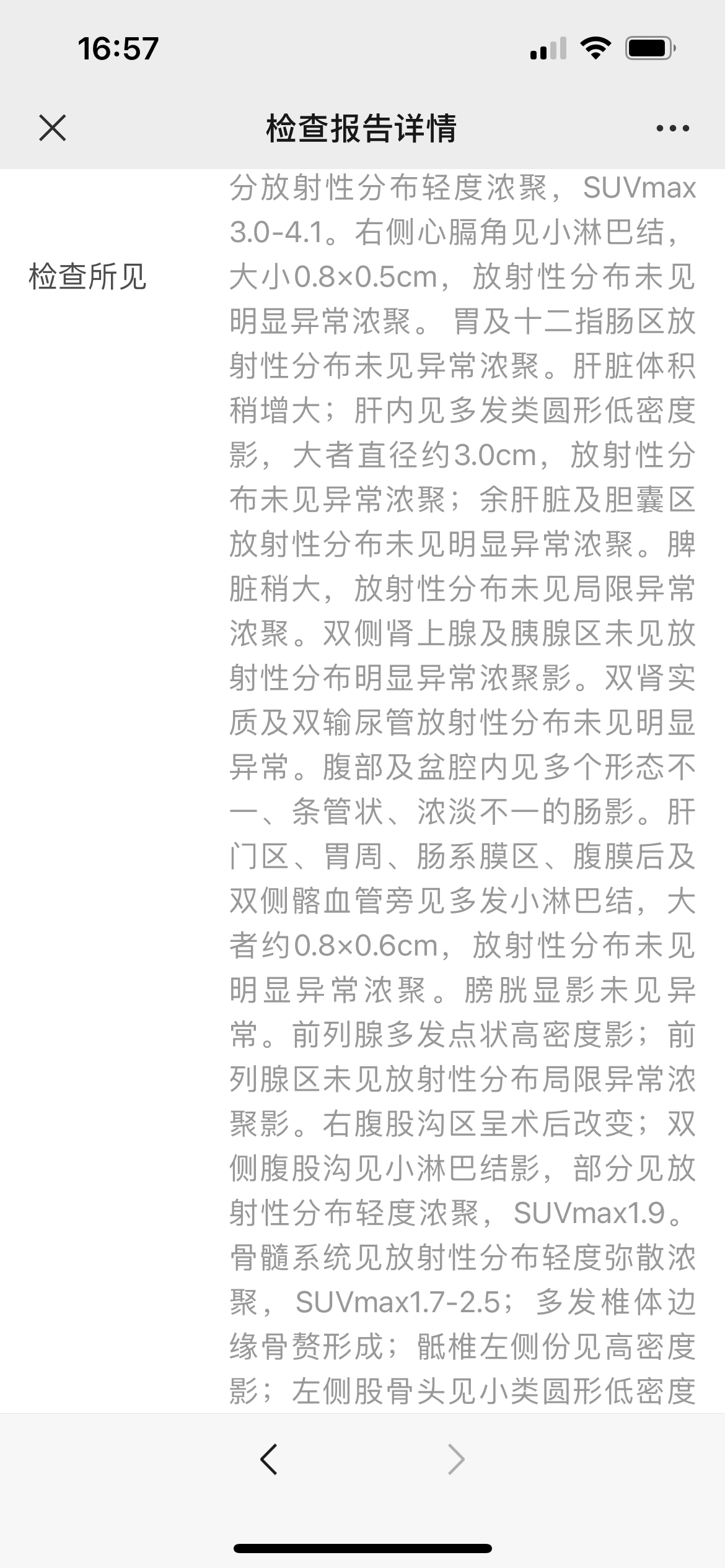The height and width of the screenshot is (1568, 725).
Task: Go back to the previous web page
Action: pyautogui.click(x=269, y=1460)
